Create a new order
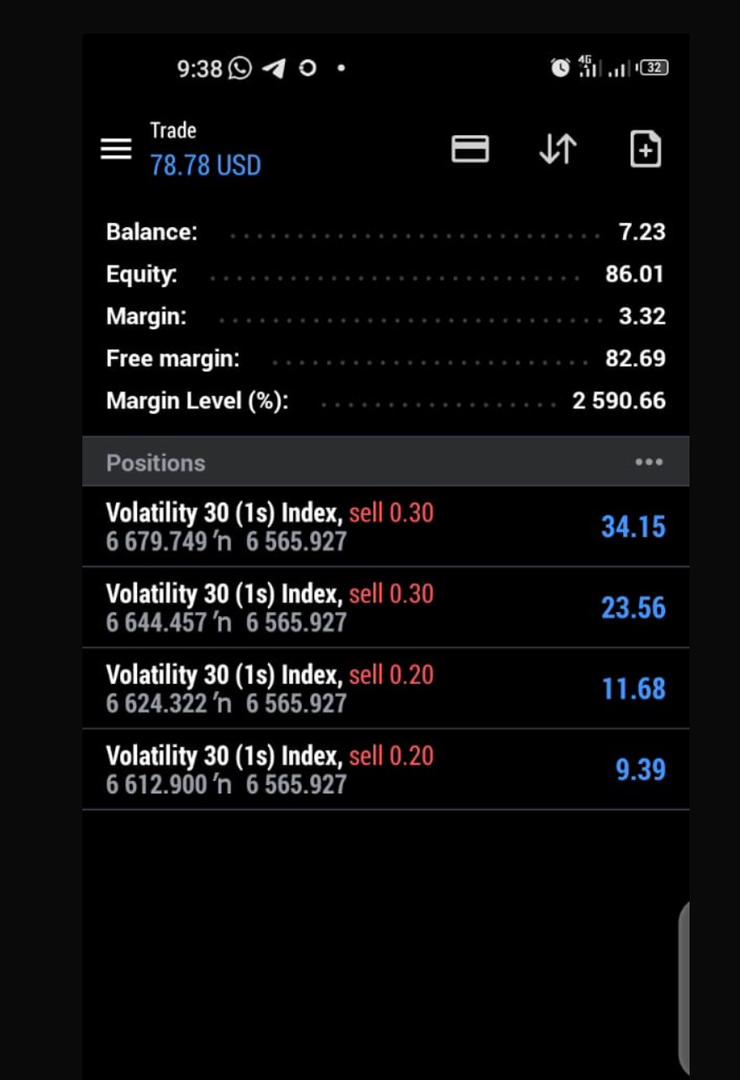This screenshot has width=740, height=1080. tap(645, 149)
